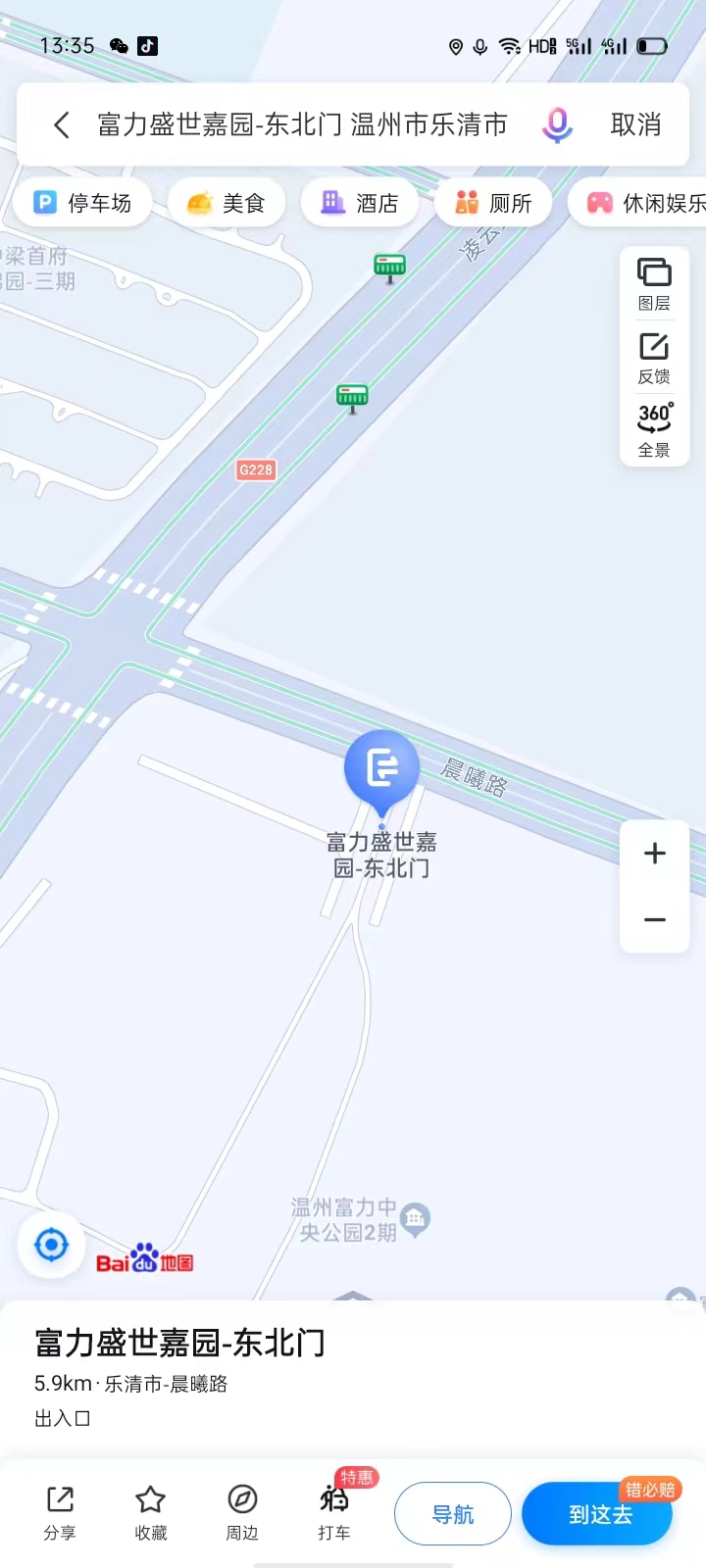Hail a ride with 打车
706x1568 pixels.
pyautogui.click(x=334, y=1513)
